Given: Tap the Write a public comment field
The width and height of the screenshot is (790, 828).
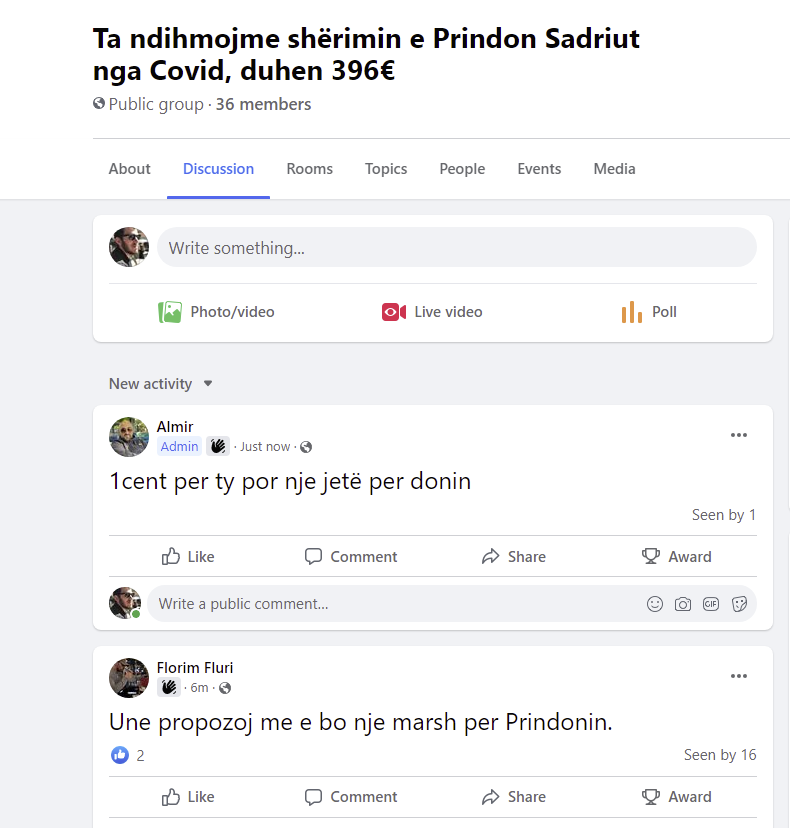Looking at the screenshot, I should tap(390, 604).
